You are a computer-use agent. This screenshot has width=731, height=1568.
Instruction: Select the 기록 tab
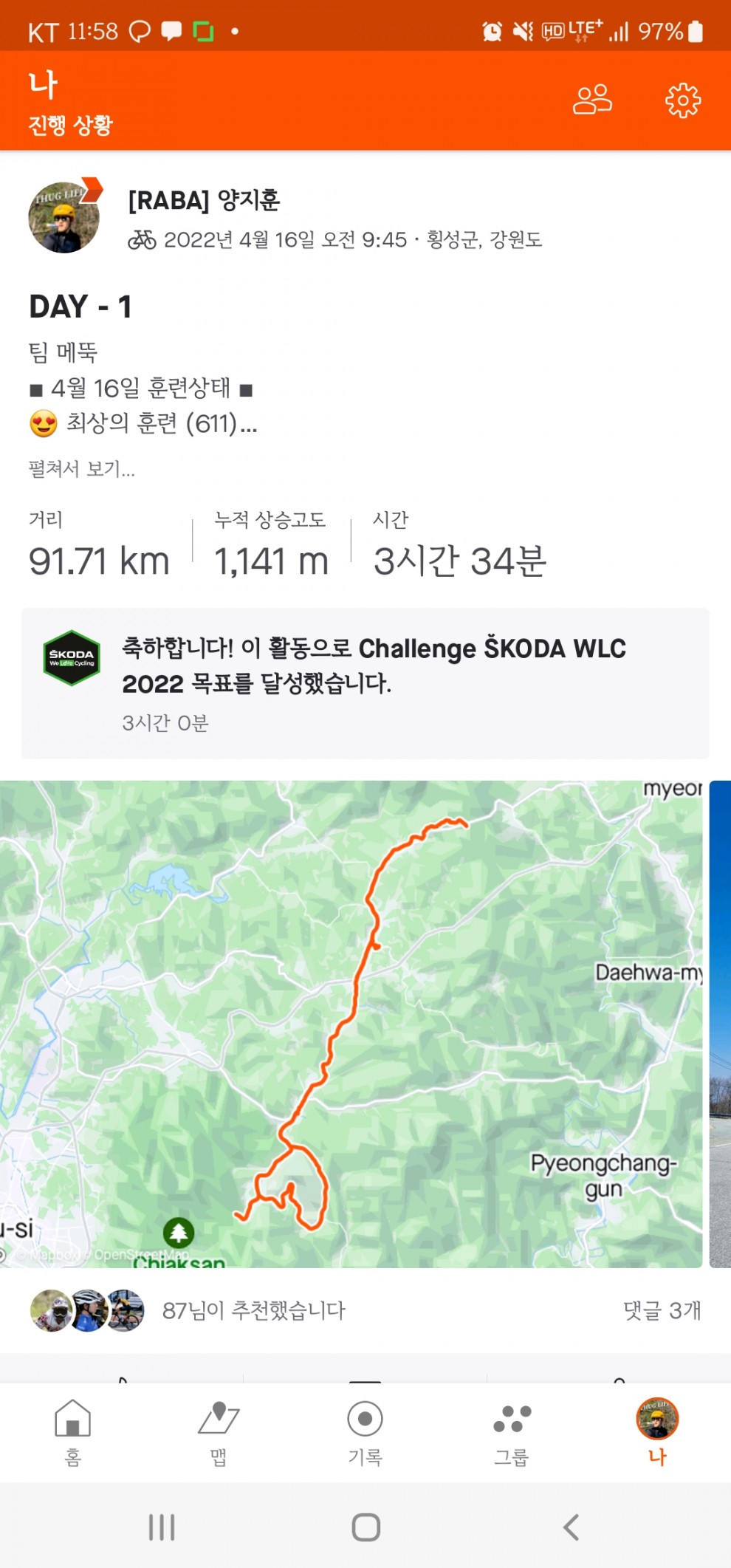click(x=365, y=1433)
